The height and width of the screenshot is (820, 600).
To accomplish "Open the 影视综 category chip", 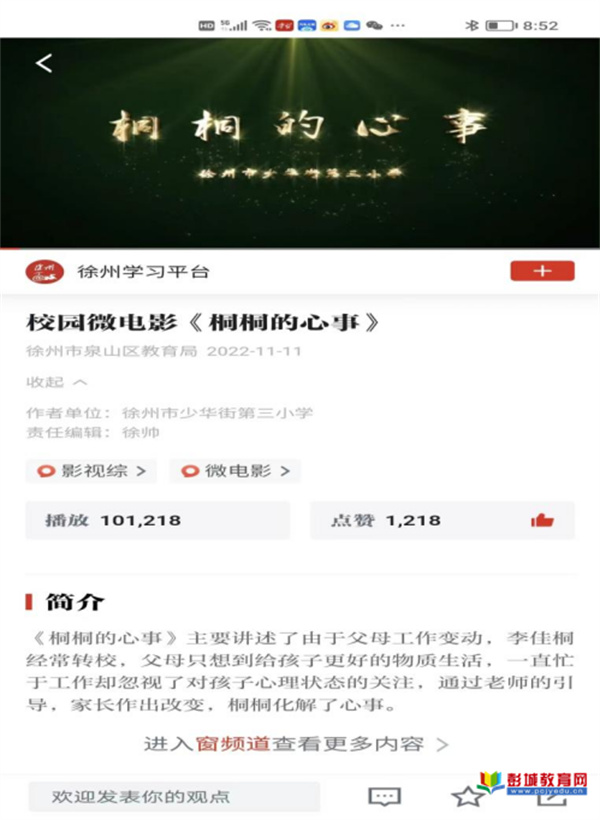I will point(91,471).
